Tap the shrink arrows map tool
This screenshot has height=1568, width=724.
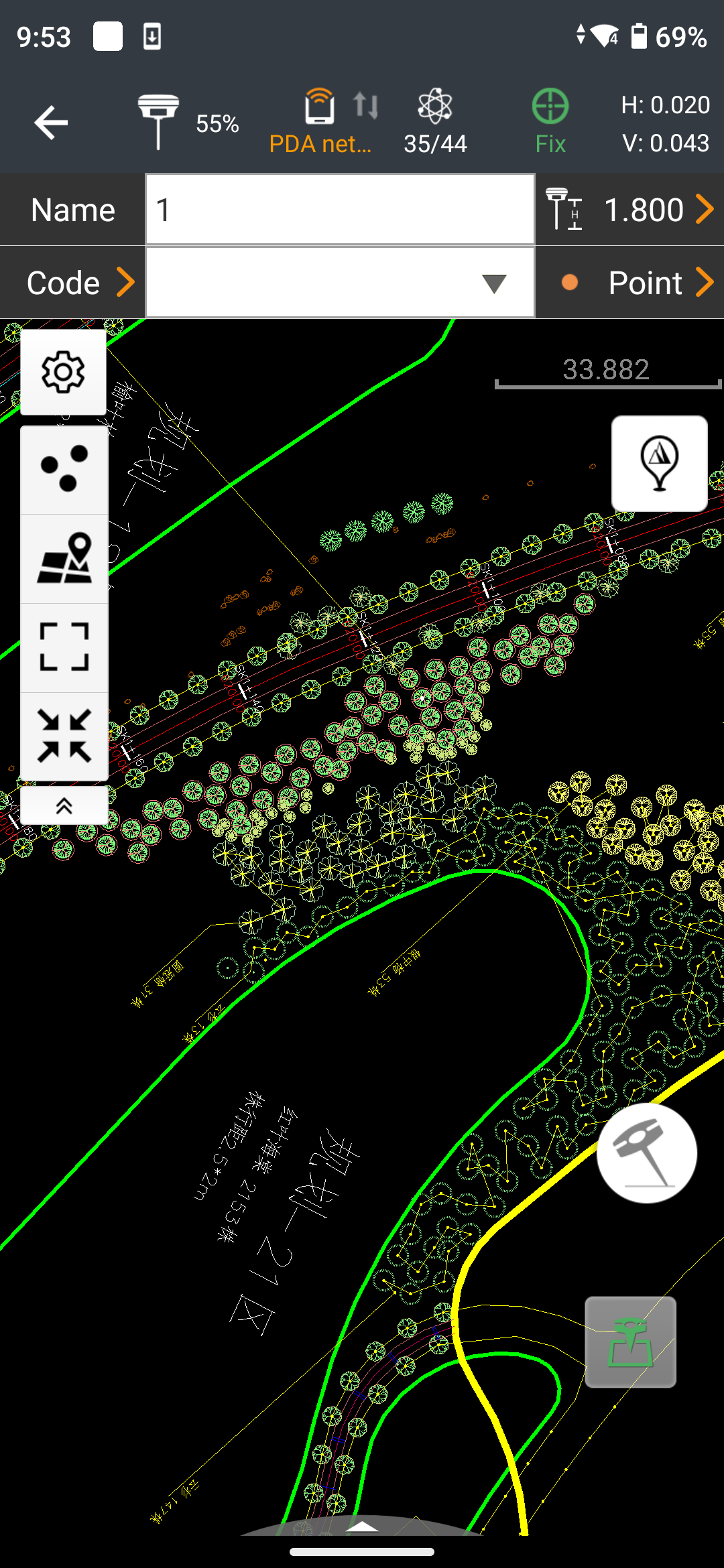click(64, 736)
